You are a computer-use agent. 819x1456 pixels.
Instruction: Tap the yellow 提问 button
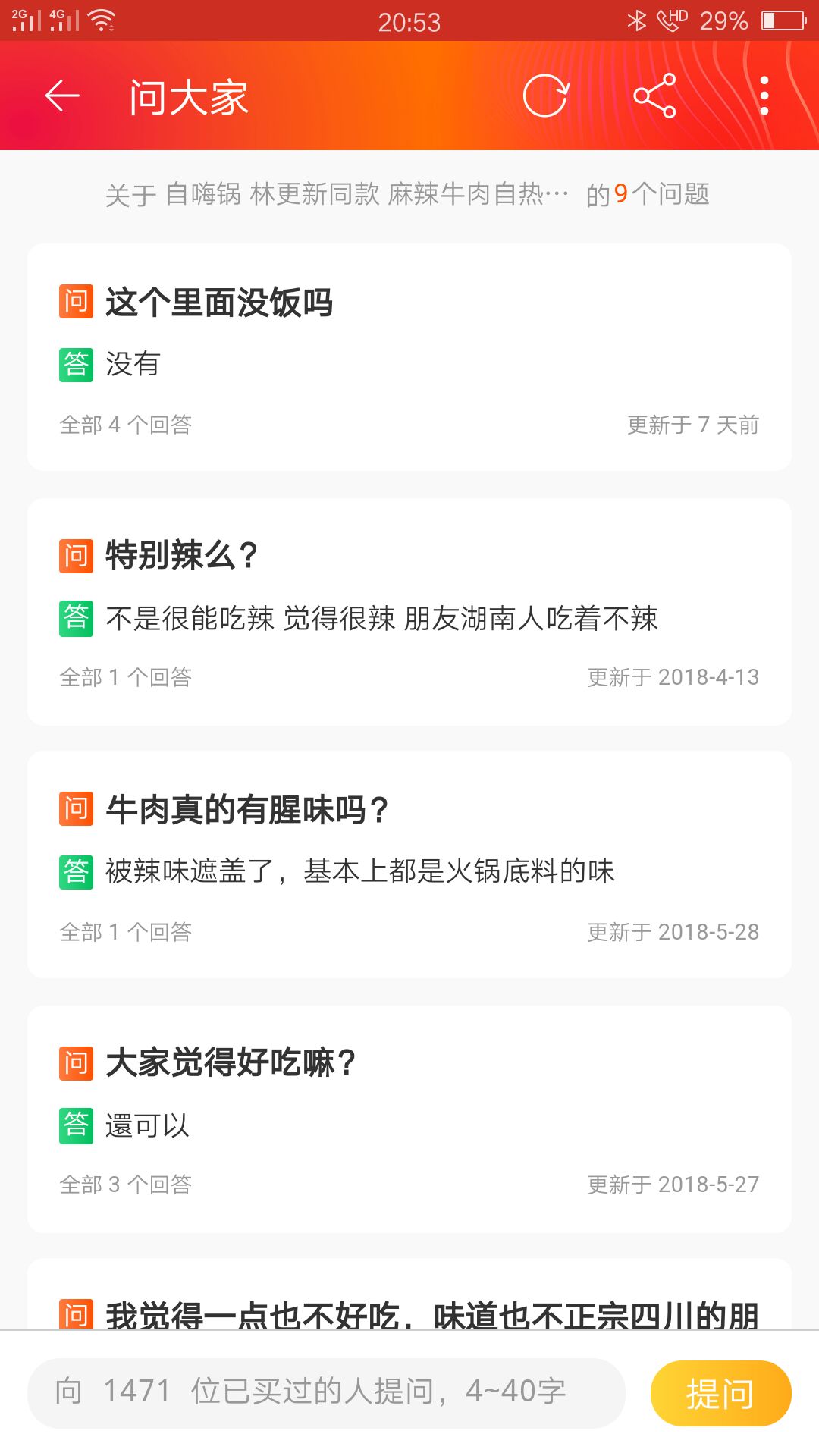click(x=720, y=1393)
